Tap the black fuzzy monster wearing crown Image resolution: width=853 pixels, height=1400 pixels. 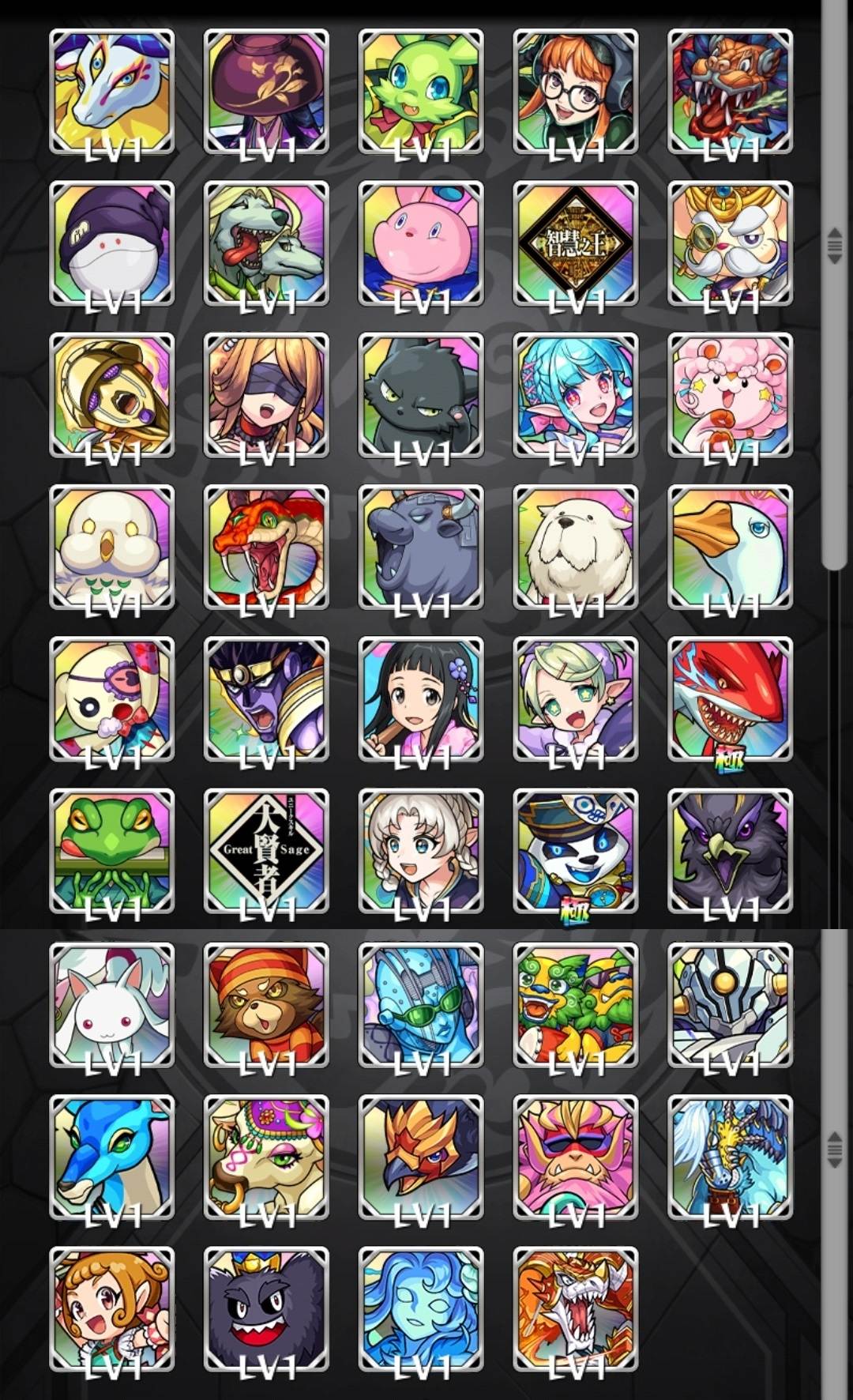pyautogui.click(x=266, y=1308)
